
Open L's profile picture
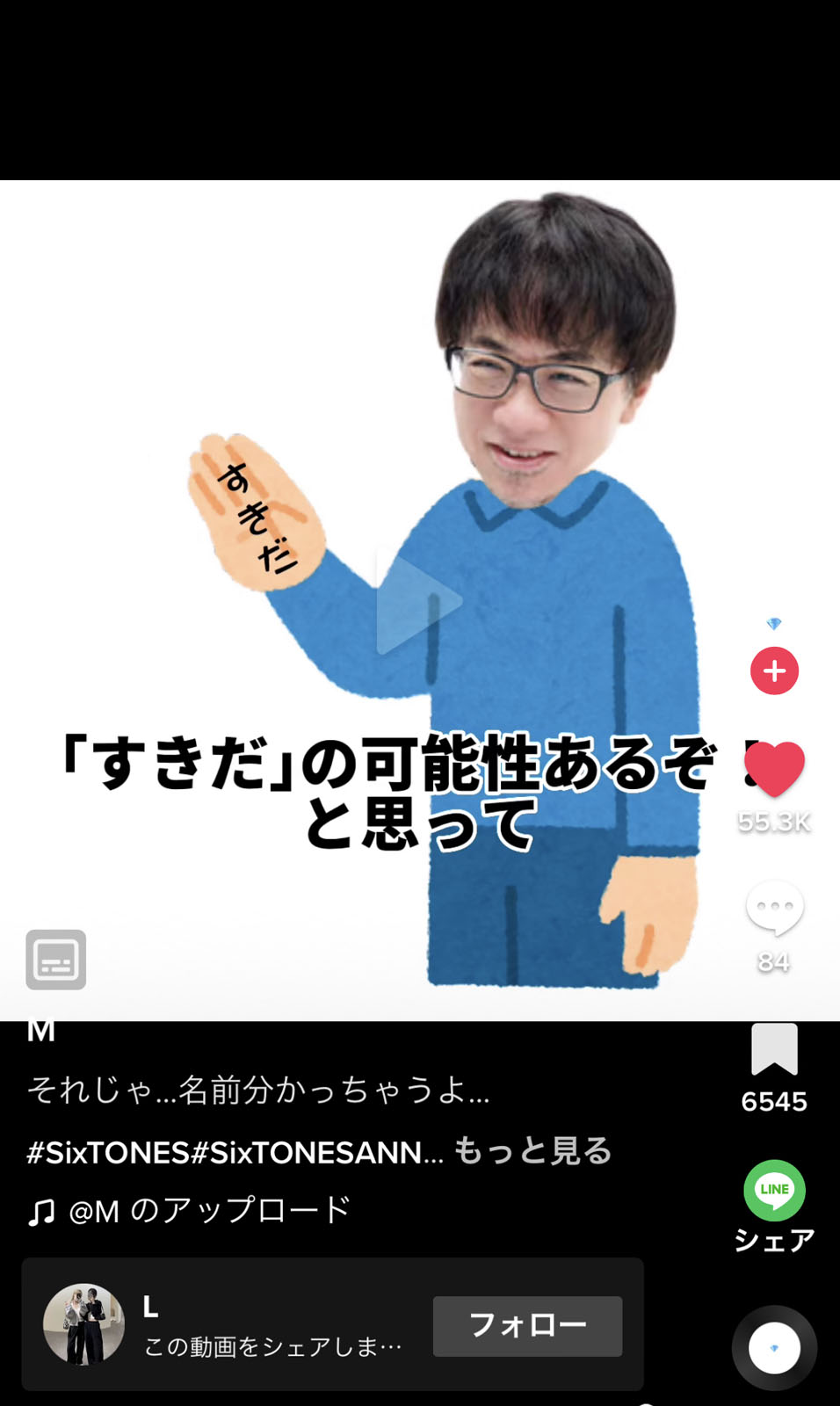pyautogui.click(x=84, y=1324)
